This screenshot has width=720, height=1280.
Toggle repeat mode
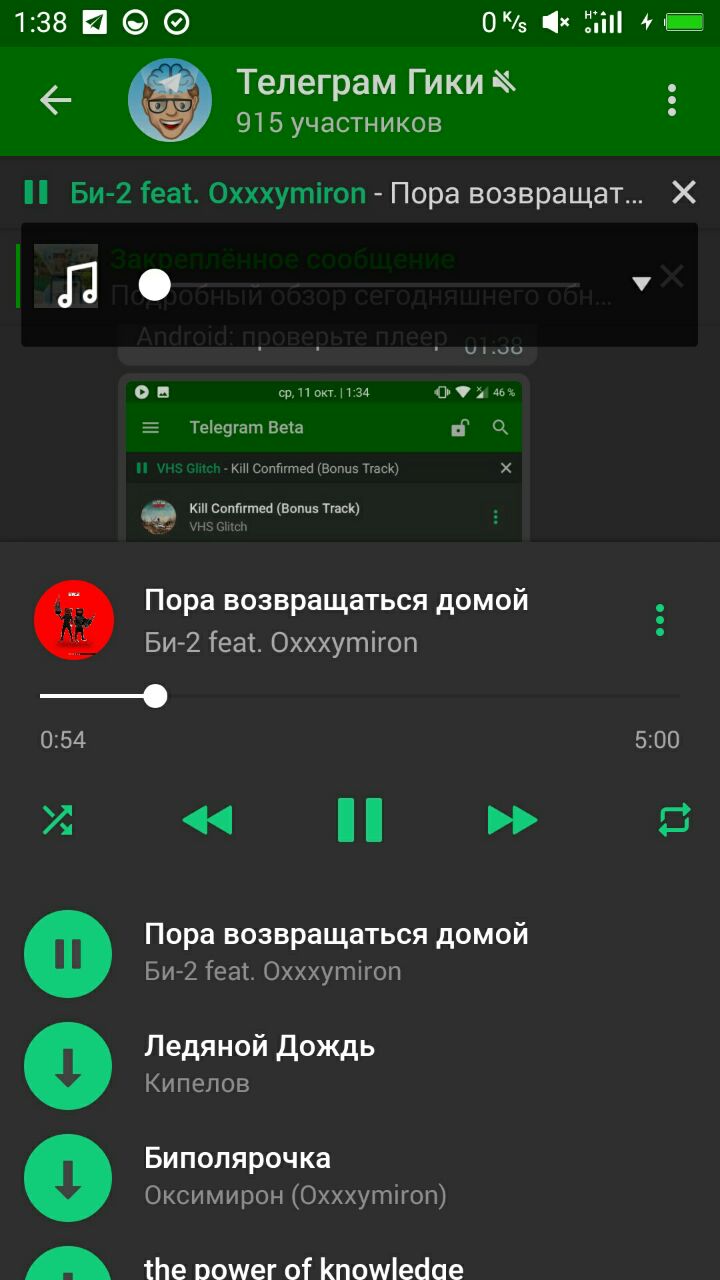click(x=675, y=820)
